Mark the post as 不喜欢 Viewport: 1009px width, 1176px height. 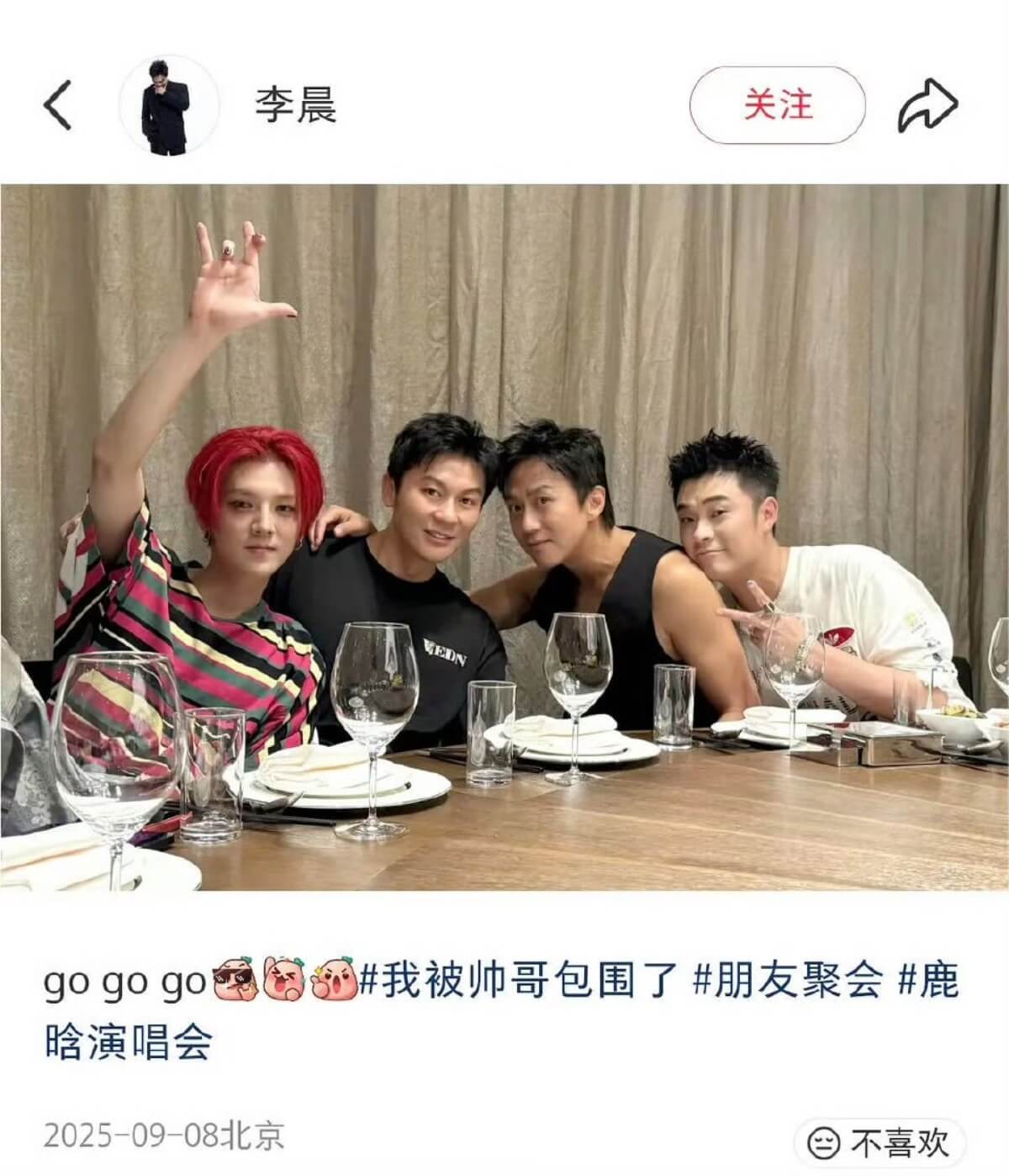point(879,1143)
